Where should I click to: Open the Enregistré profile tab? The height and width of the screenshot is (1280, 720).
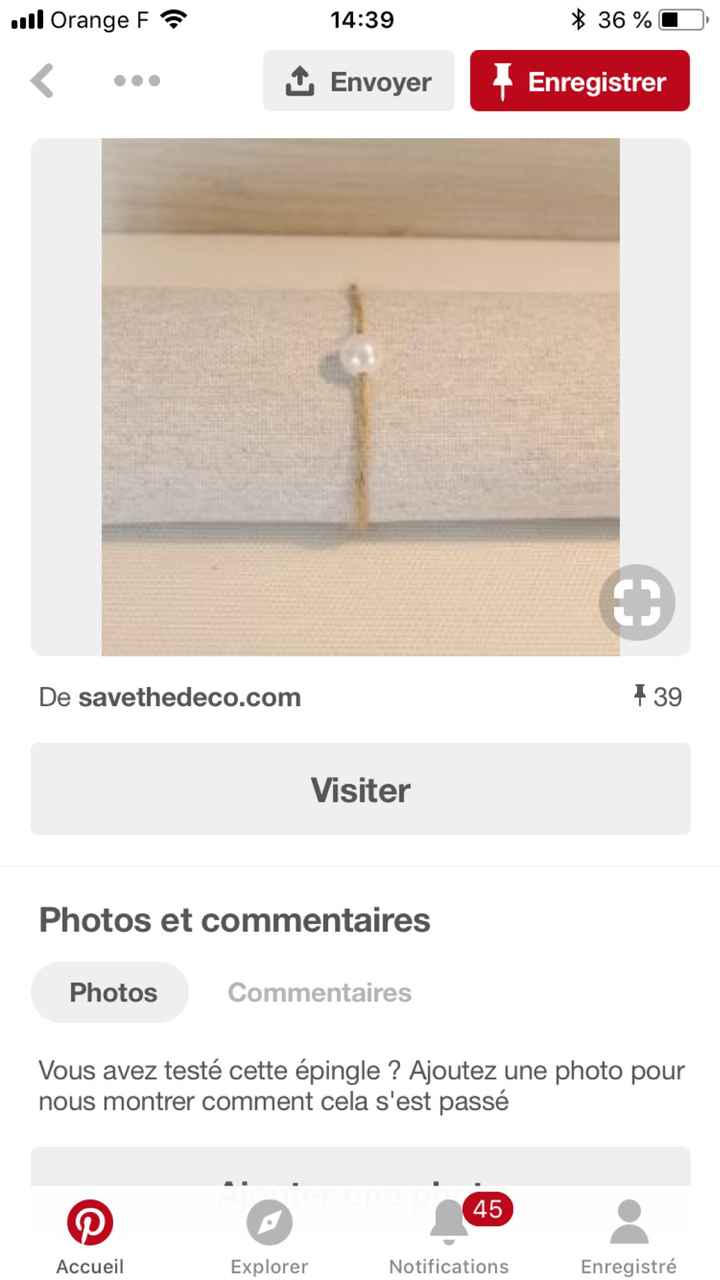click(x=629, y=1238)
